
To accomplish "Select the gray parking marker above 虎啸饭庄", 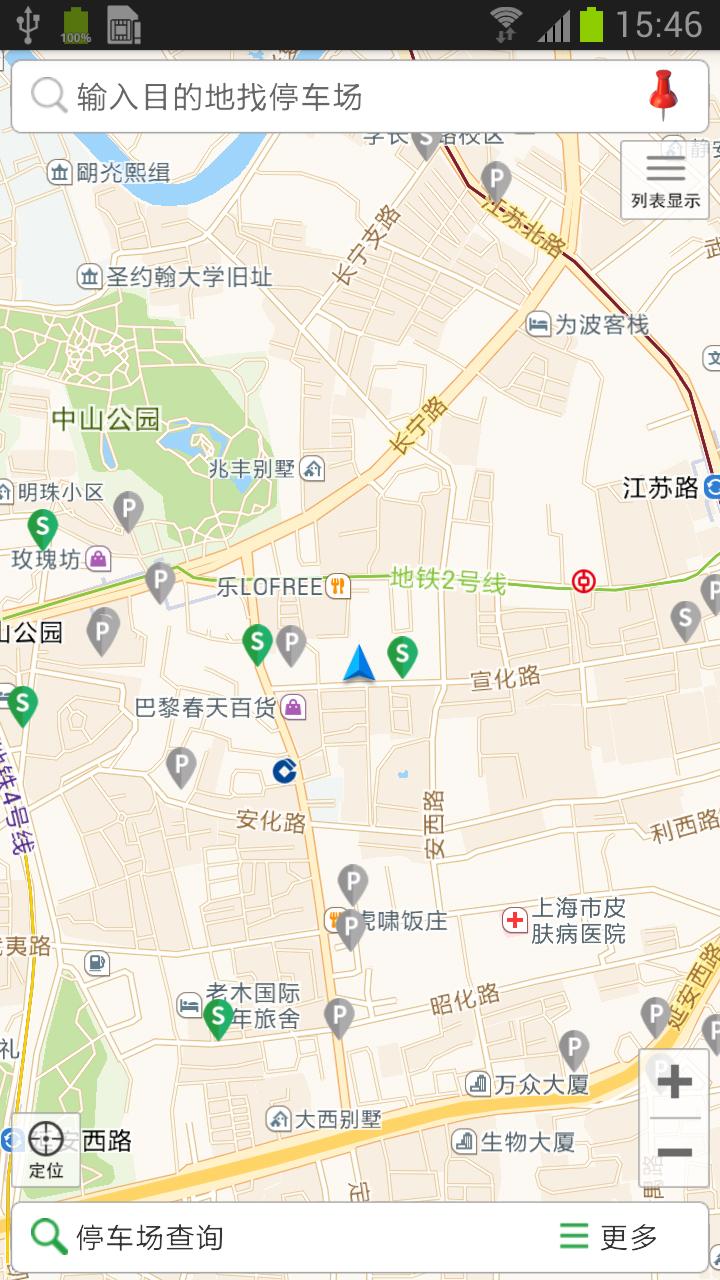I will click(x=352, y=883).
